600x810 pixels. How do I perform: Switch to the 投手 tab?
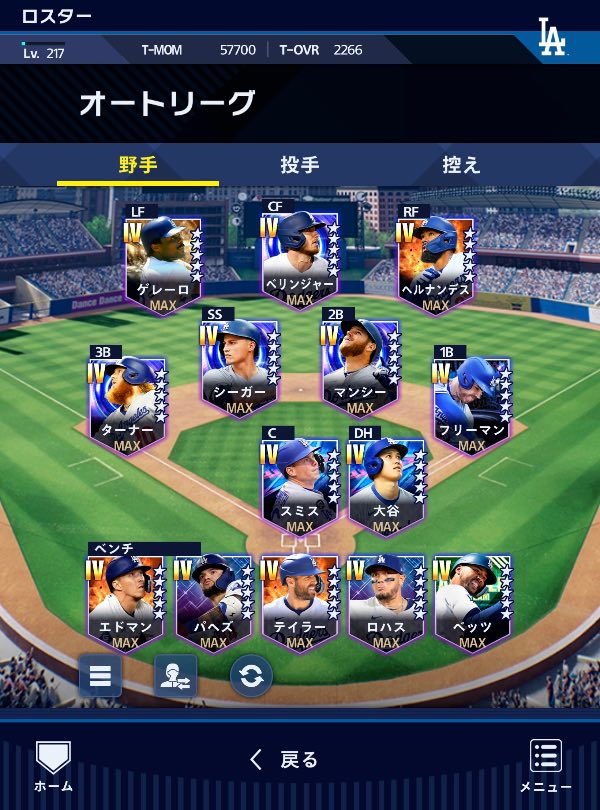[x=300, y=165]
